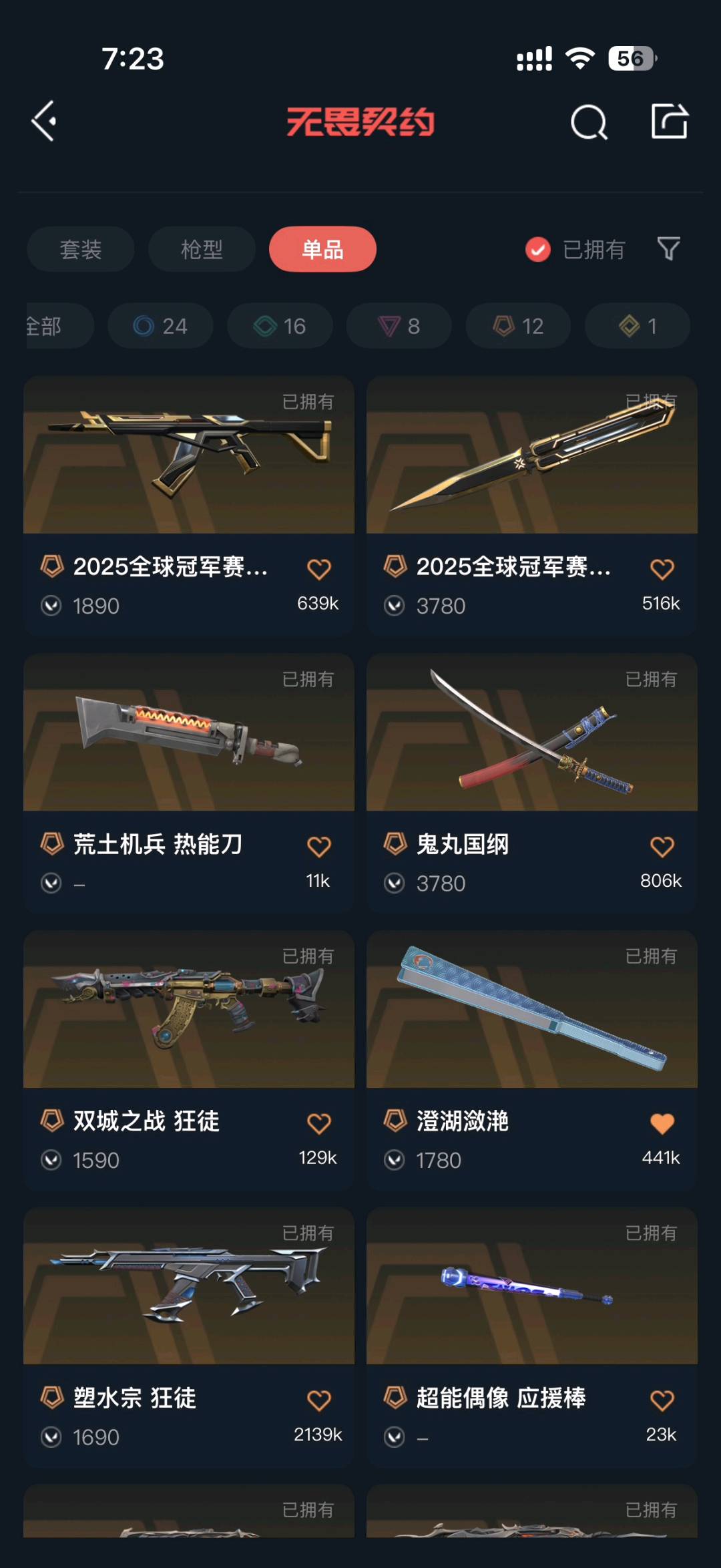Viewport: 721px width, 1568px height.
Task: Switch to the 套装 tab
Action: pyautogui.click(x=81, y=249)
